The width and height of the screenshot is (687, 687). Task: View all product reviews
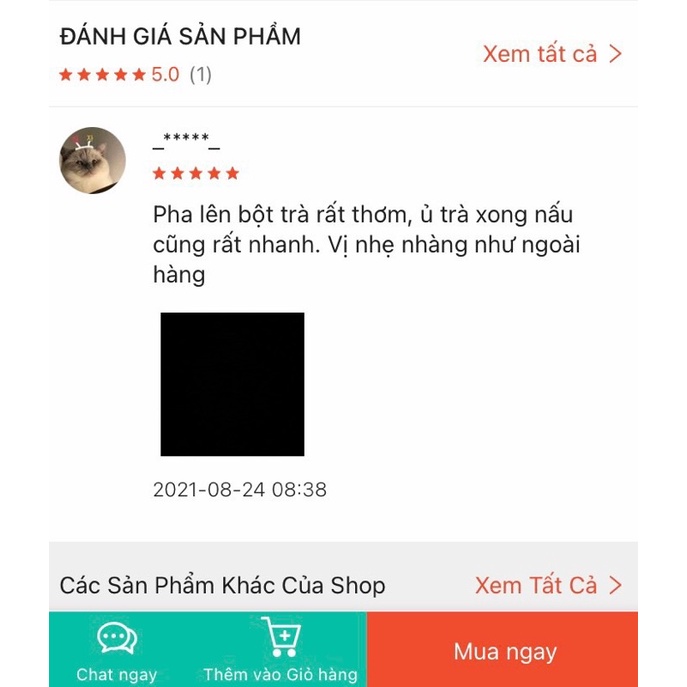552,54
